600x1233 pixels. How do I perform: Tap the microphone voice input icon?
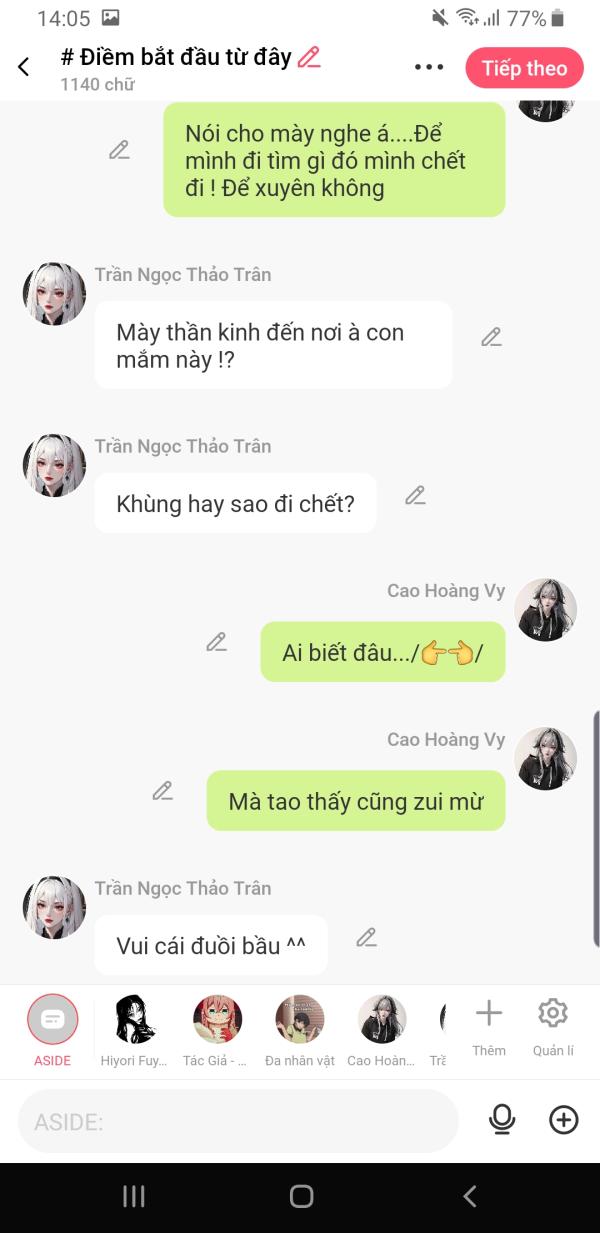click(502, 1120)
